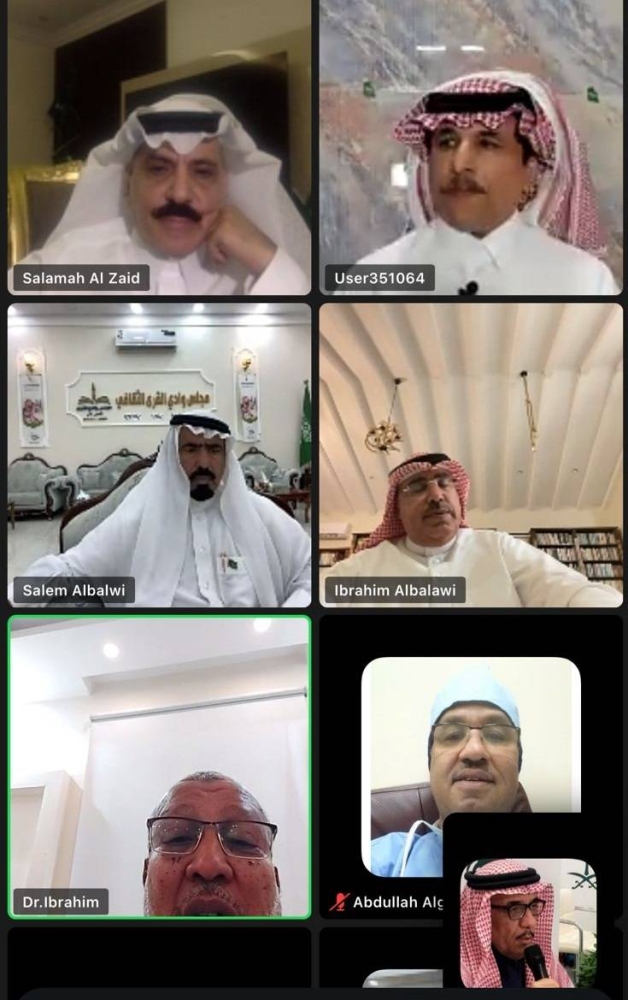Tap the floating self-view video window

[528, 922]
